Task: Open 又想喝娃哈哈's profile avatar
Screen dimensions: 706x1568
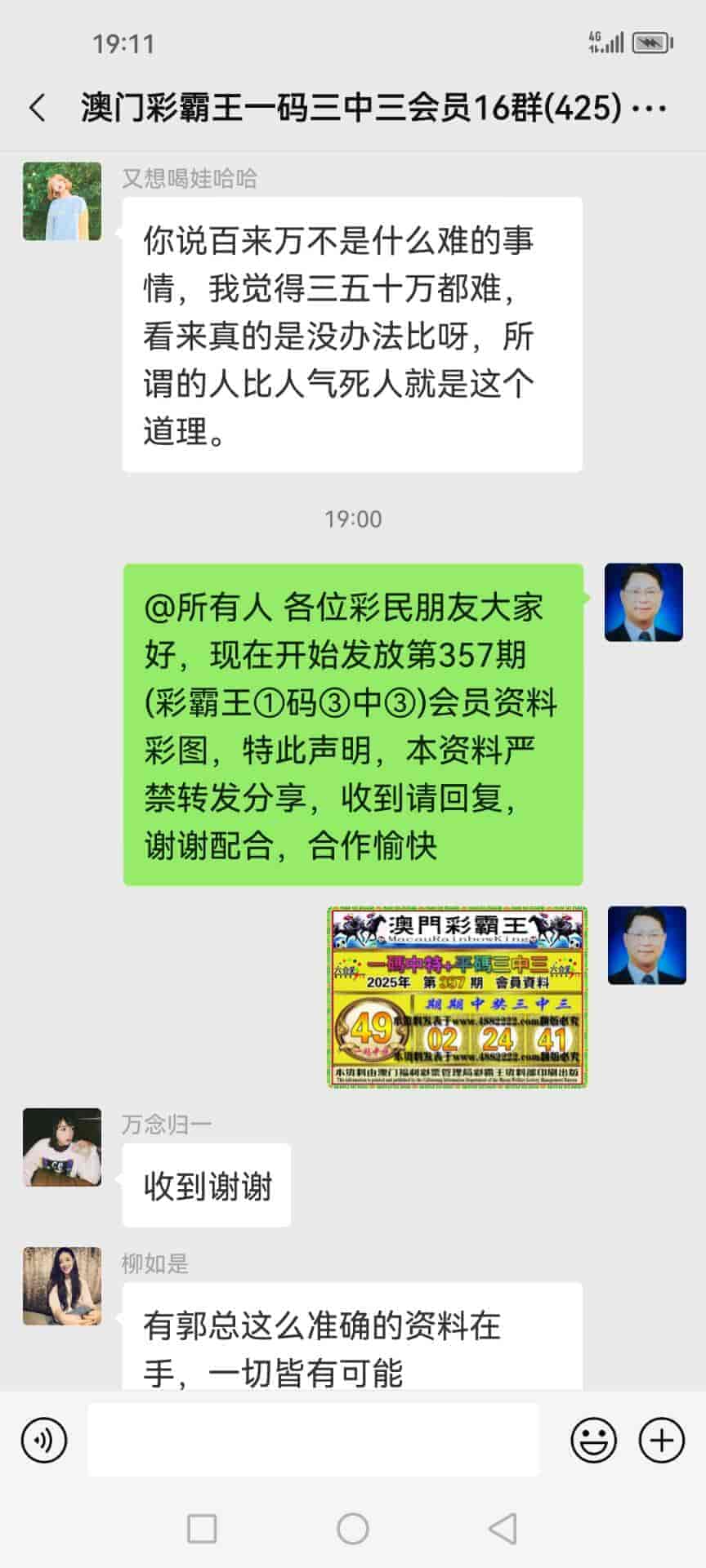Action: click(62, 201)
